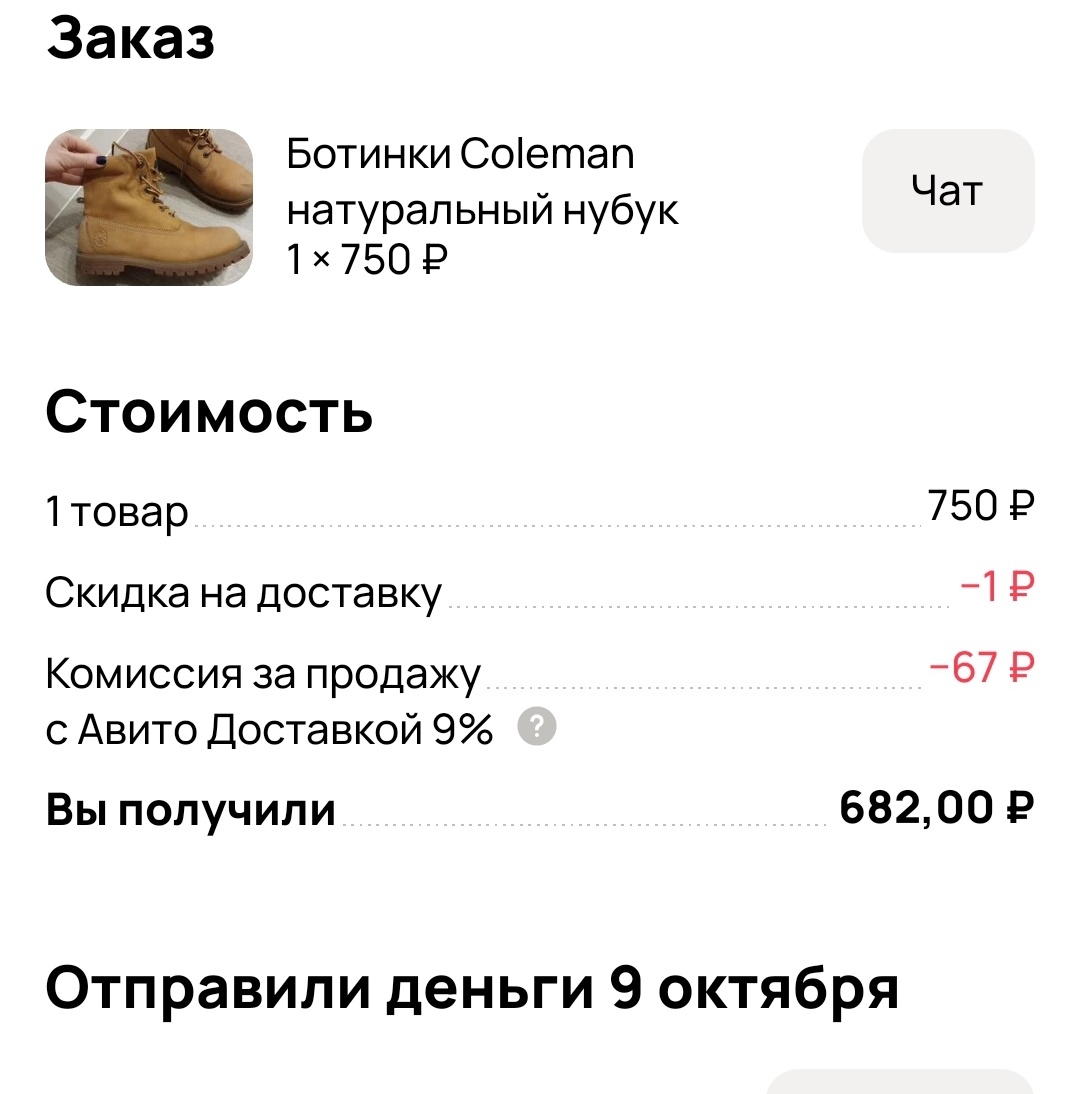This screenshot has height=1094, width=1079.
Task: Select the Отправили деньги 9 октября heading
Action: click(475, 988)
